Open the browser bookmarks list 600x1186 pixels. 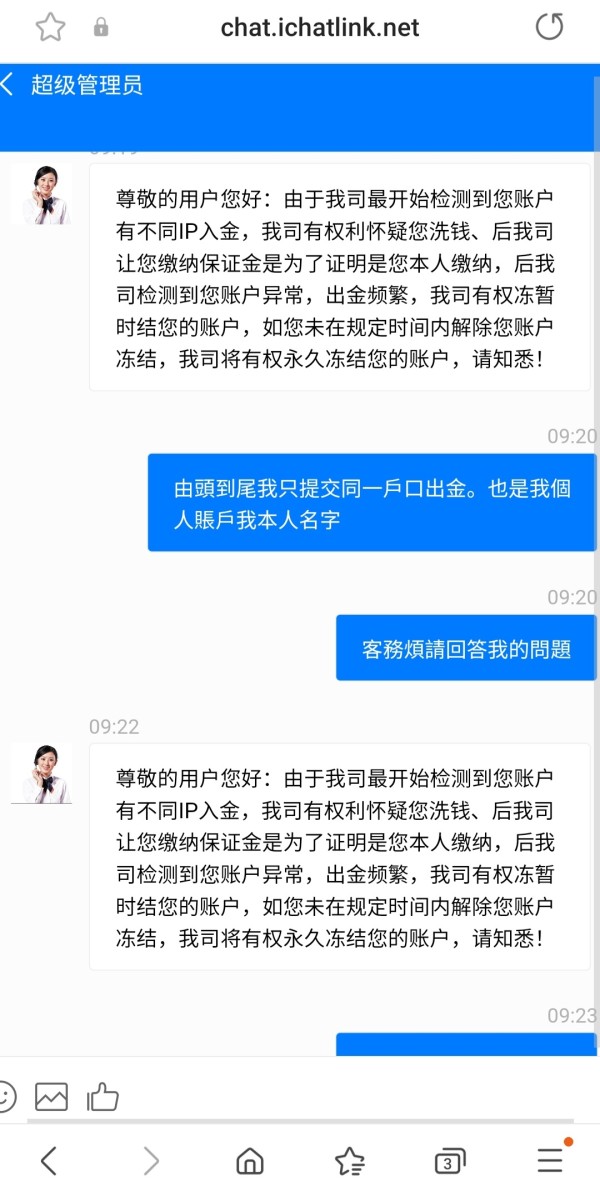point(349,1160)
